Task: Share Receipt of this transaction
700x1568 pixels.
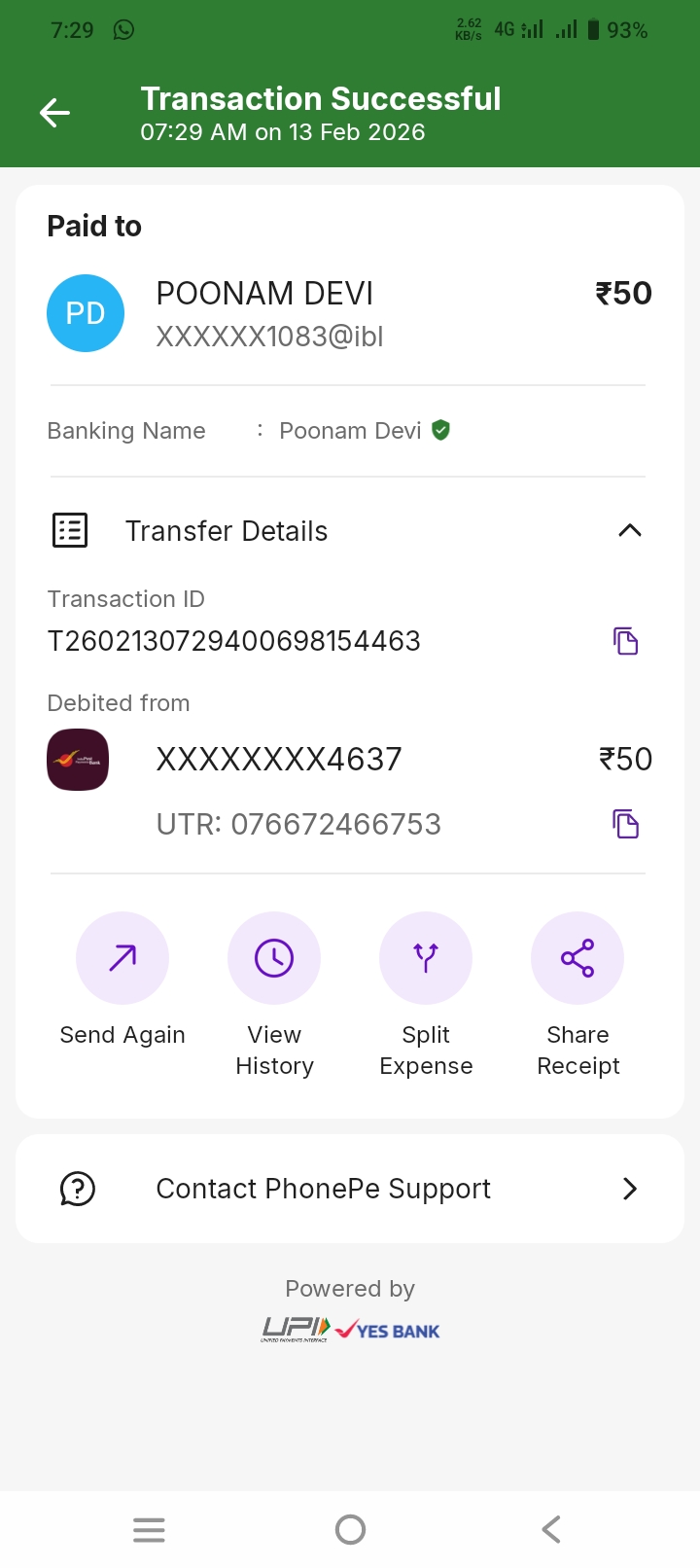Action: (577, 959)
